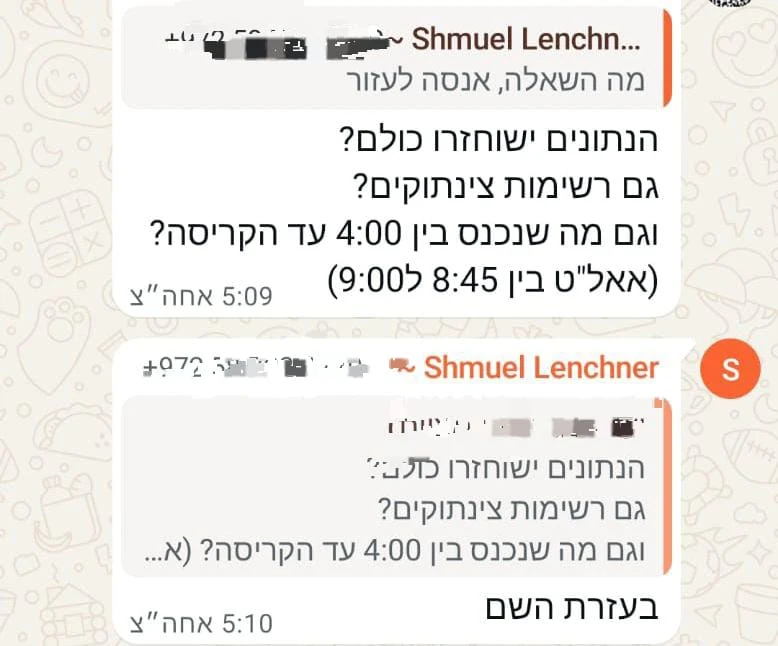Screen dimensions: 778x646
Task: Tap the sender name 'Shmuel Lenchner' above the 5:10 message
Action: tap(540, 368)
